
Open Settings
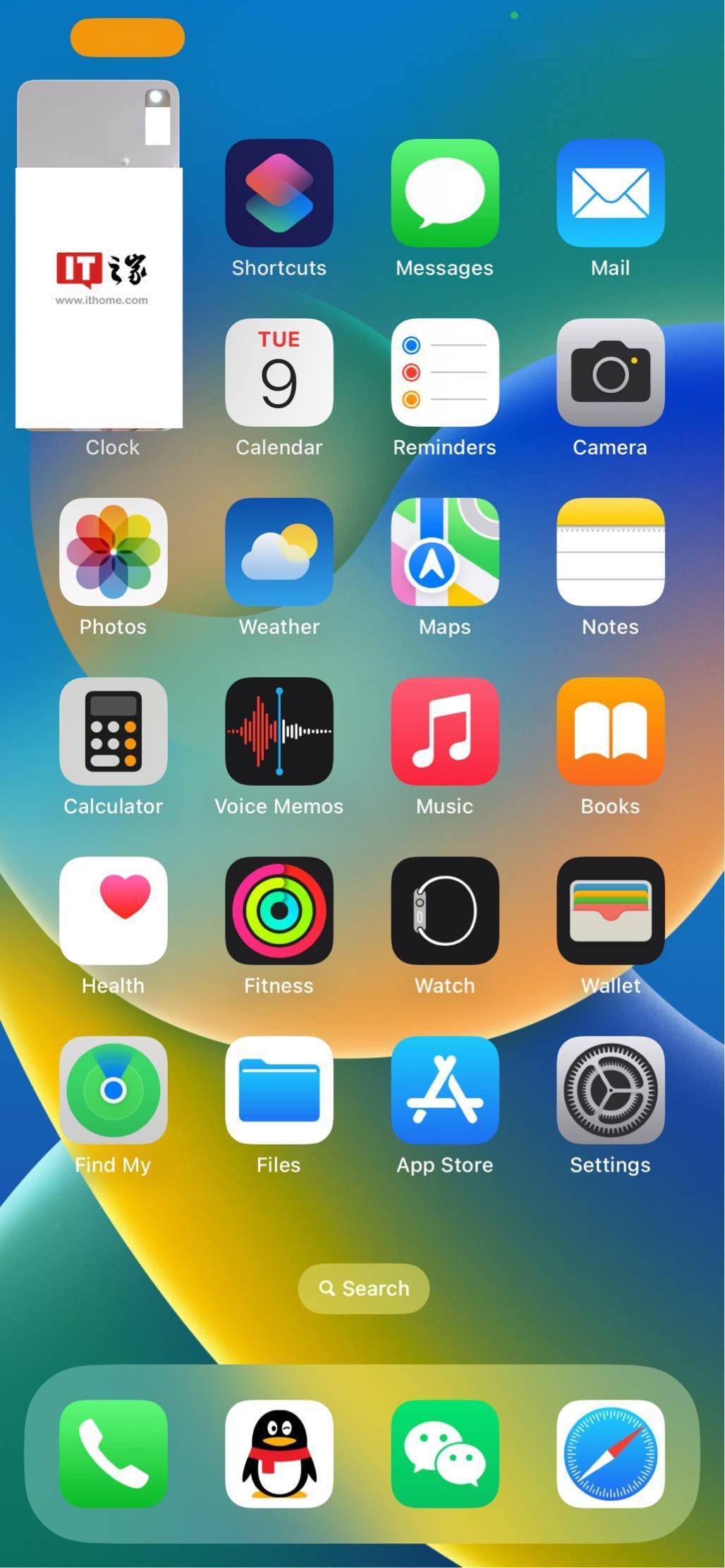[x=610, y=1090]
